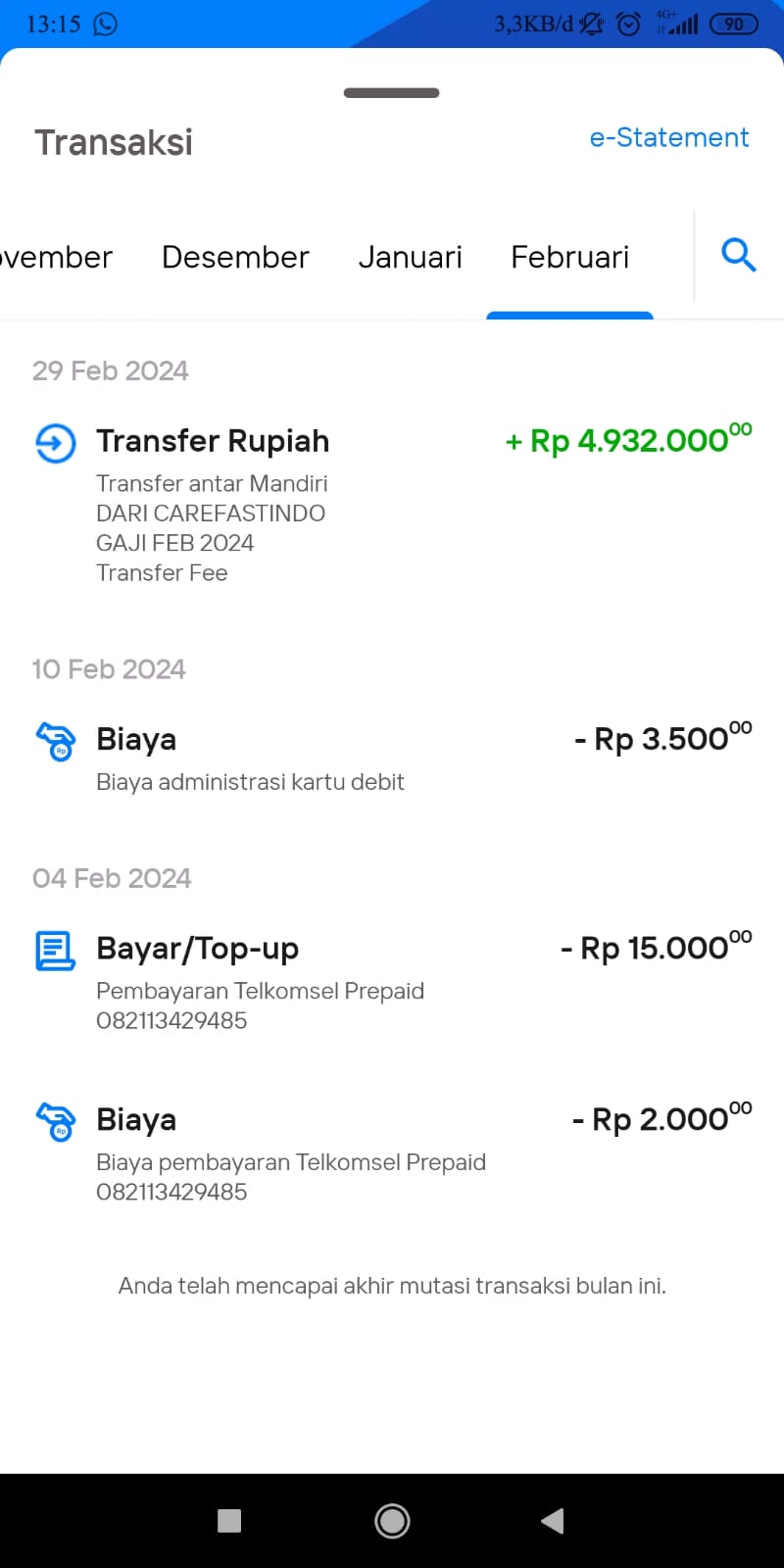
Task: Go to the home screen via the home button
Action: pos(392,1521)
